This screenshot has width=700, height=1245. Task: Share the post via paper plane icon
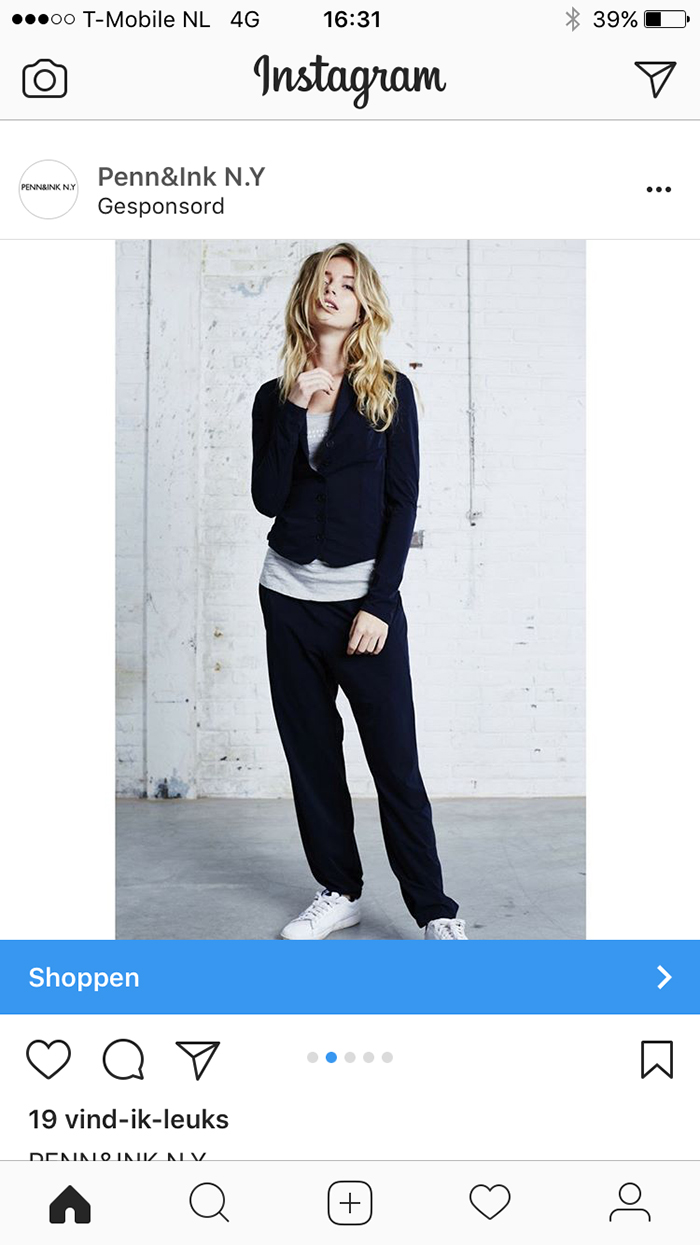click(x=197, y=1059)
